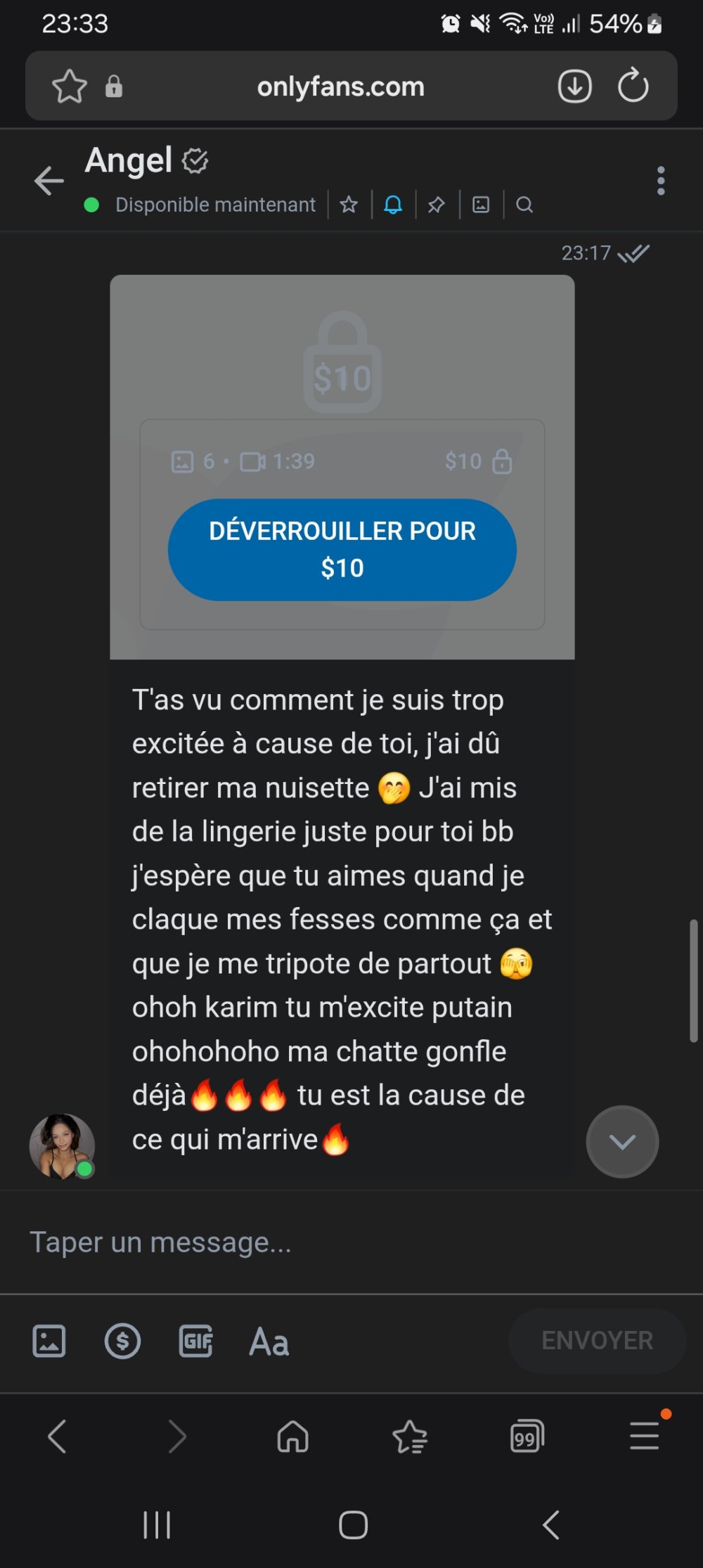Viewport: 703px width, 1568px height.
Task: Go to browser home page
Action: pyautogui.click(x=292, y=1437)
